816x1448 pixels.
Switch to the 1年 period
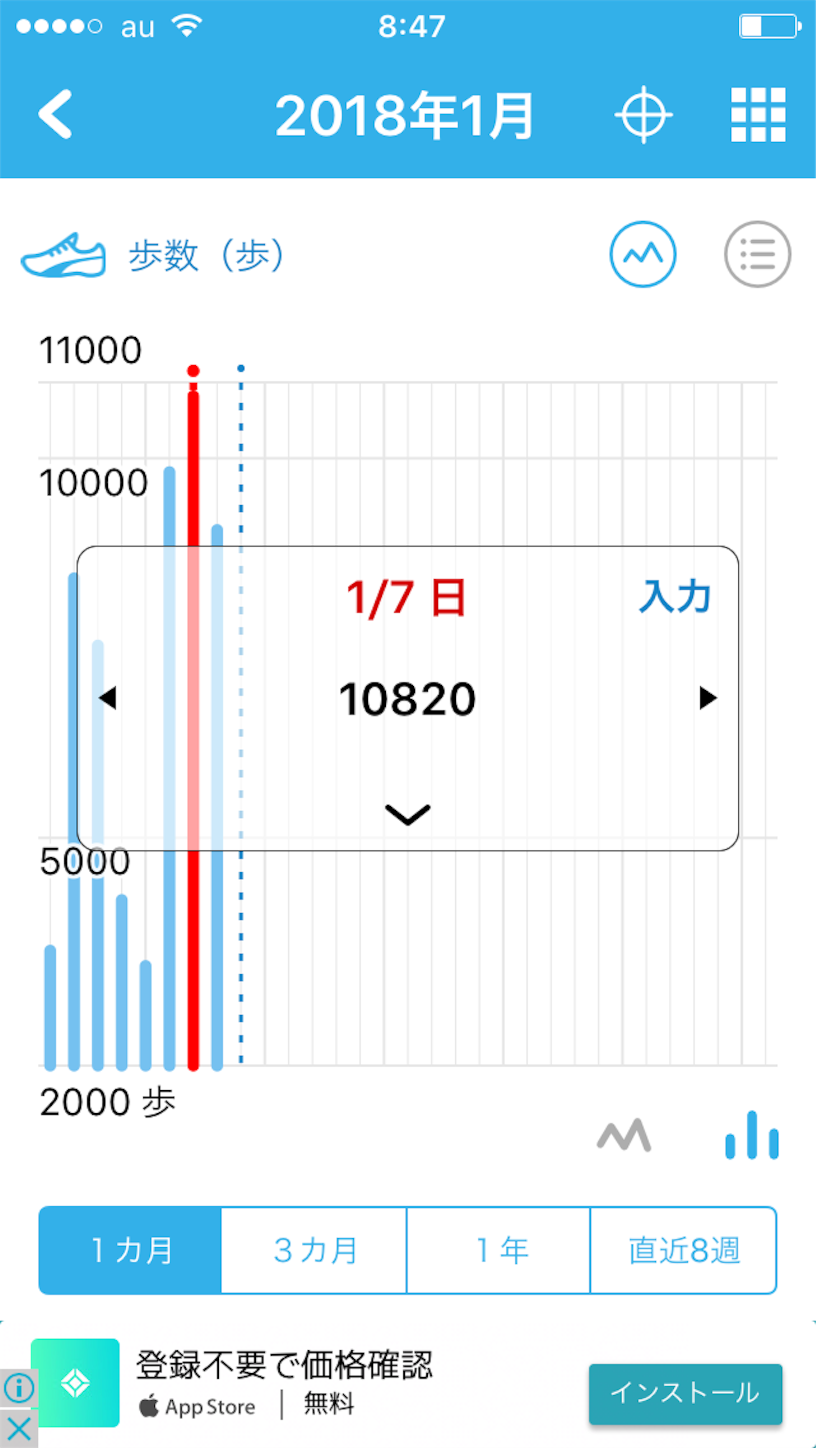pyautogui.click(x=499, y=1250)
